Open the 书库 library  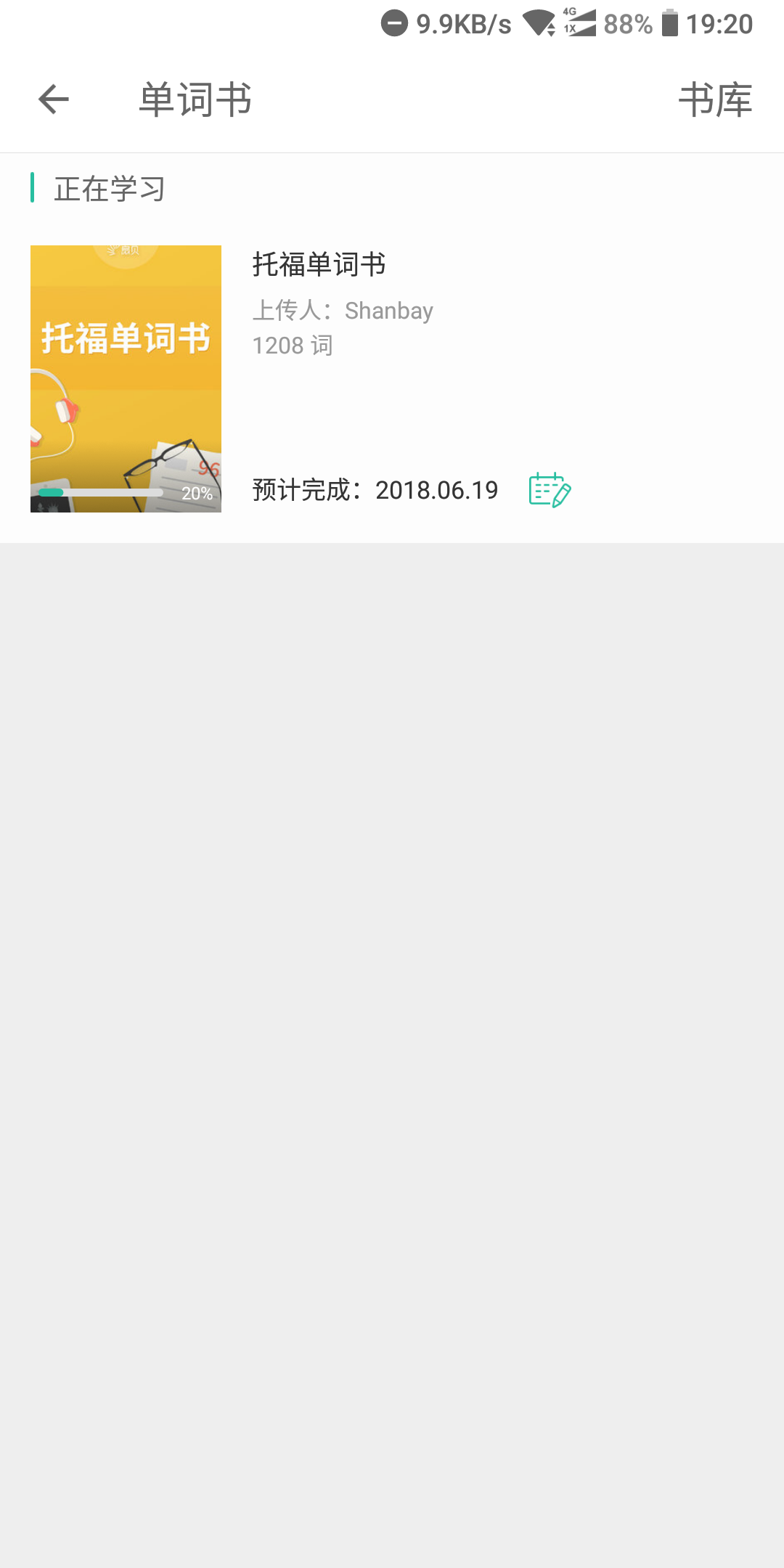[714, 99]
